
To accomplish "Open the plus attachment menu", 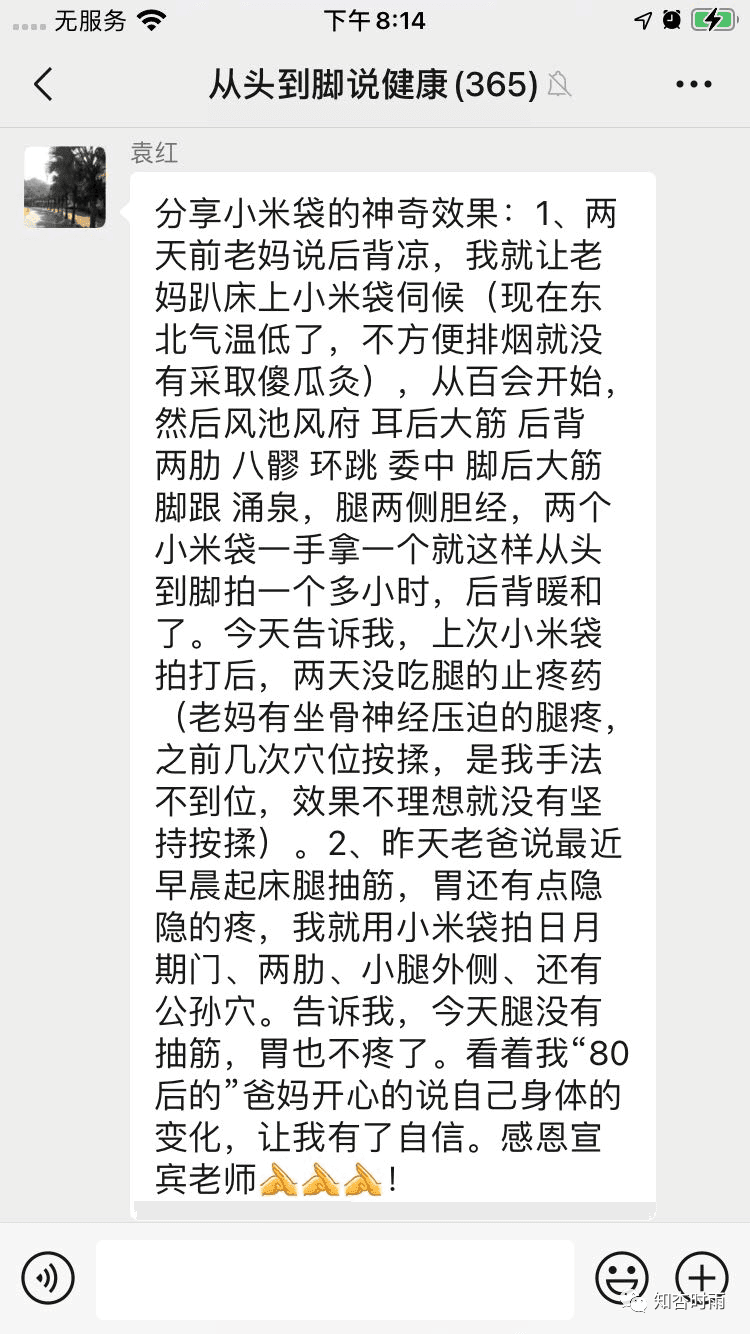I will pos(701,1277).
